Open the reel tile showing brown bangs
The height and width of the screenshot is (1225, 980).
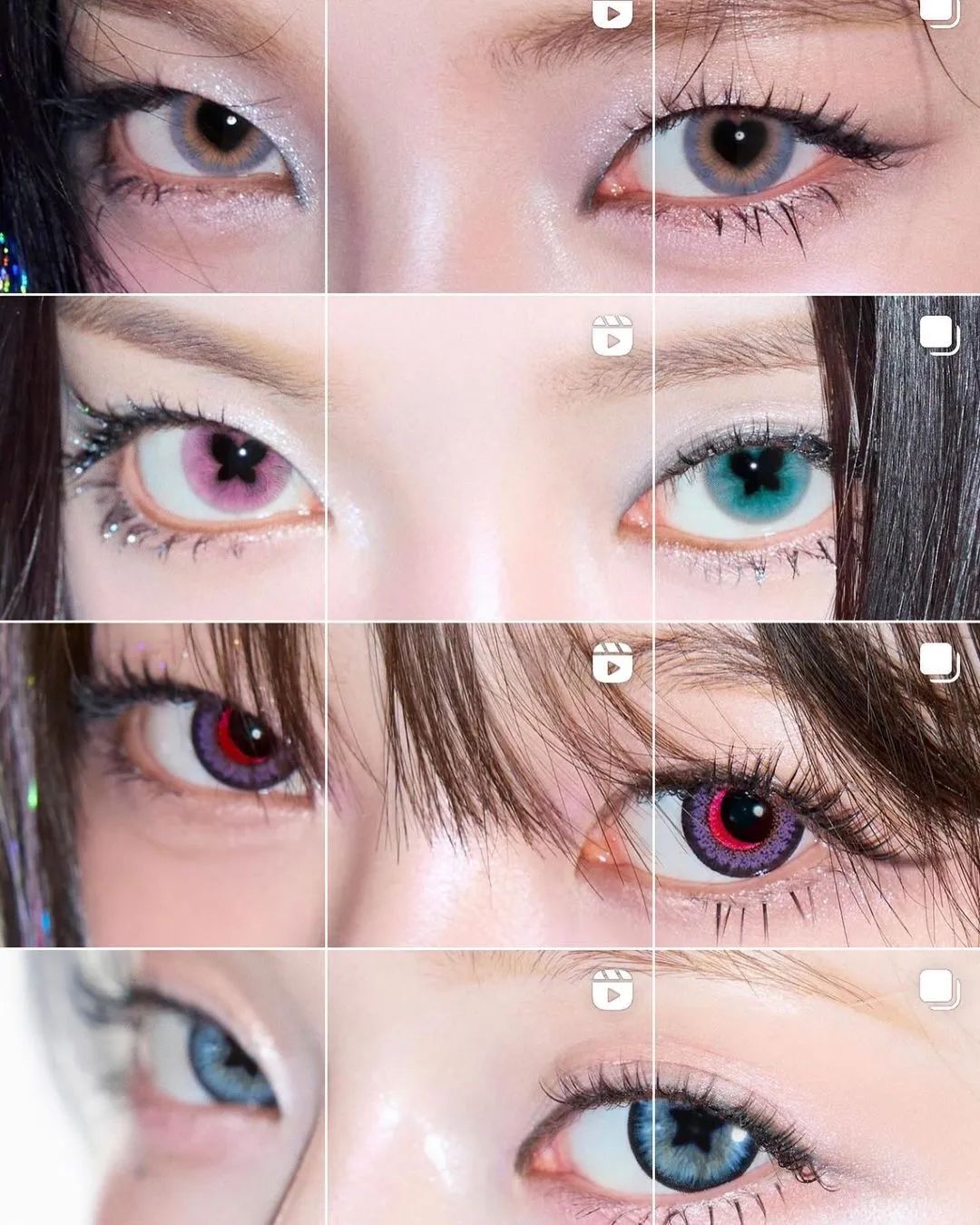pos(490,785)
